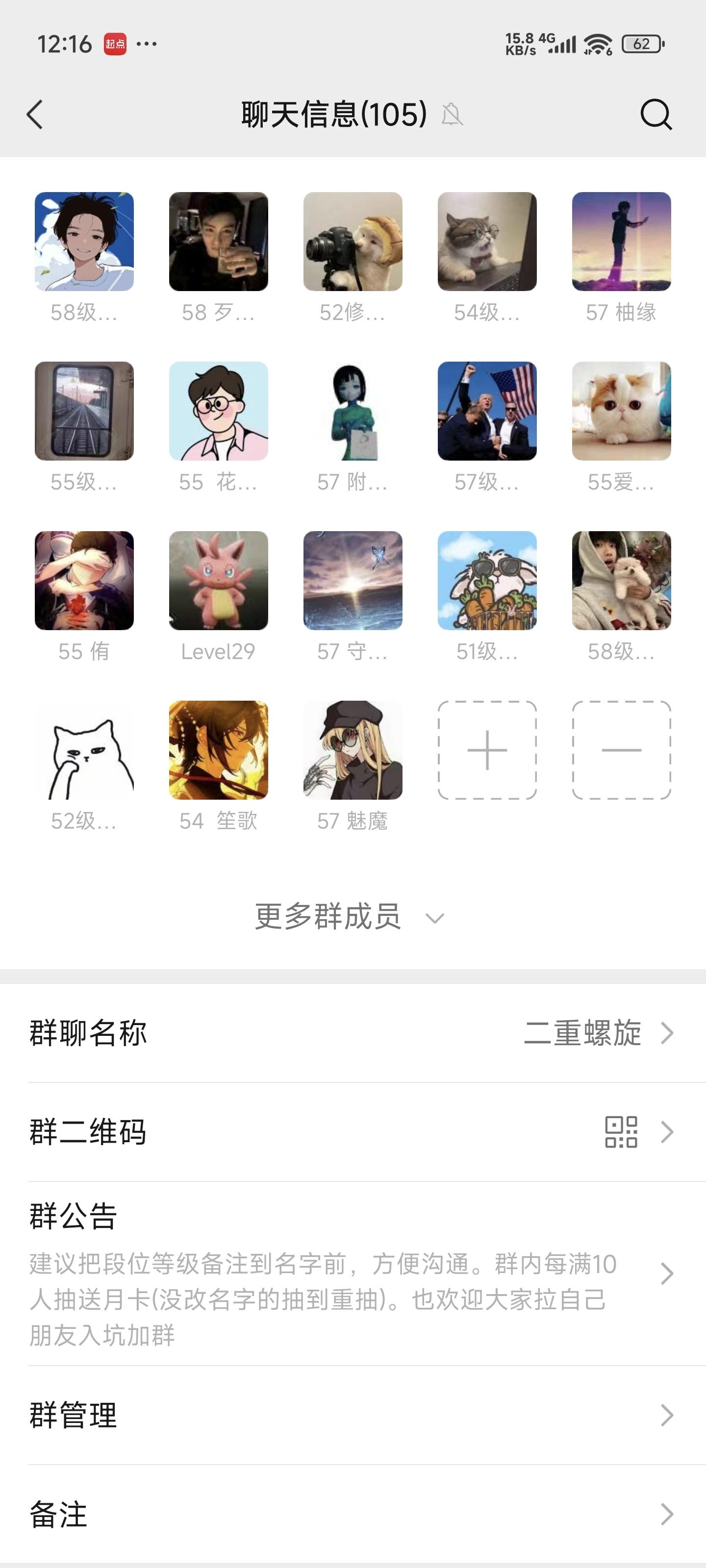View member 57 守… profile
The height and width of the screenshot is (1568, 706).
click(353, 581)
